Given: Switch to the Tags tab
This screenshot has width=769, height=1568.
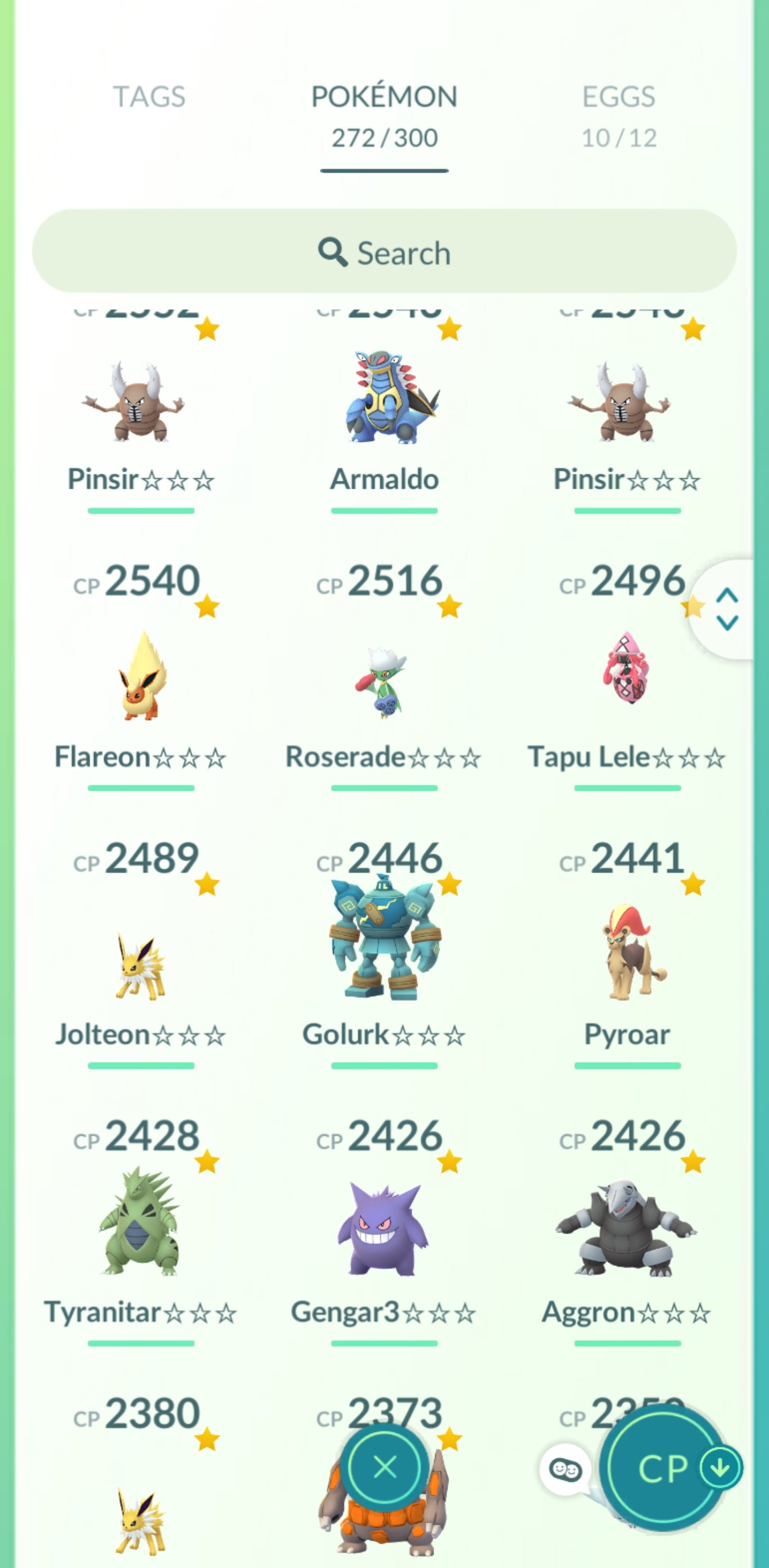Looking at the screenshot, I should [149, 97].
